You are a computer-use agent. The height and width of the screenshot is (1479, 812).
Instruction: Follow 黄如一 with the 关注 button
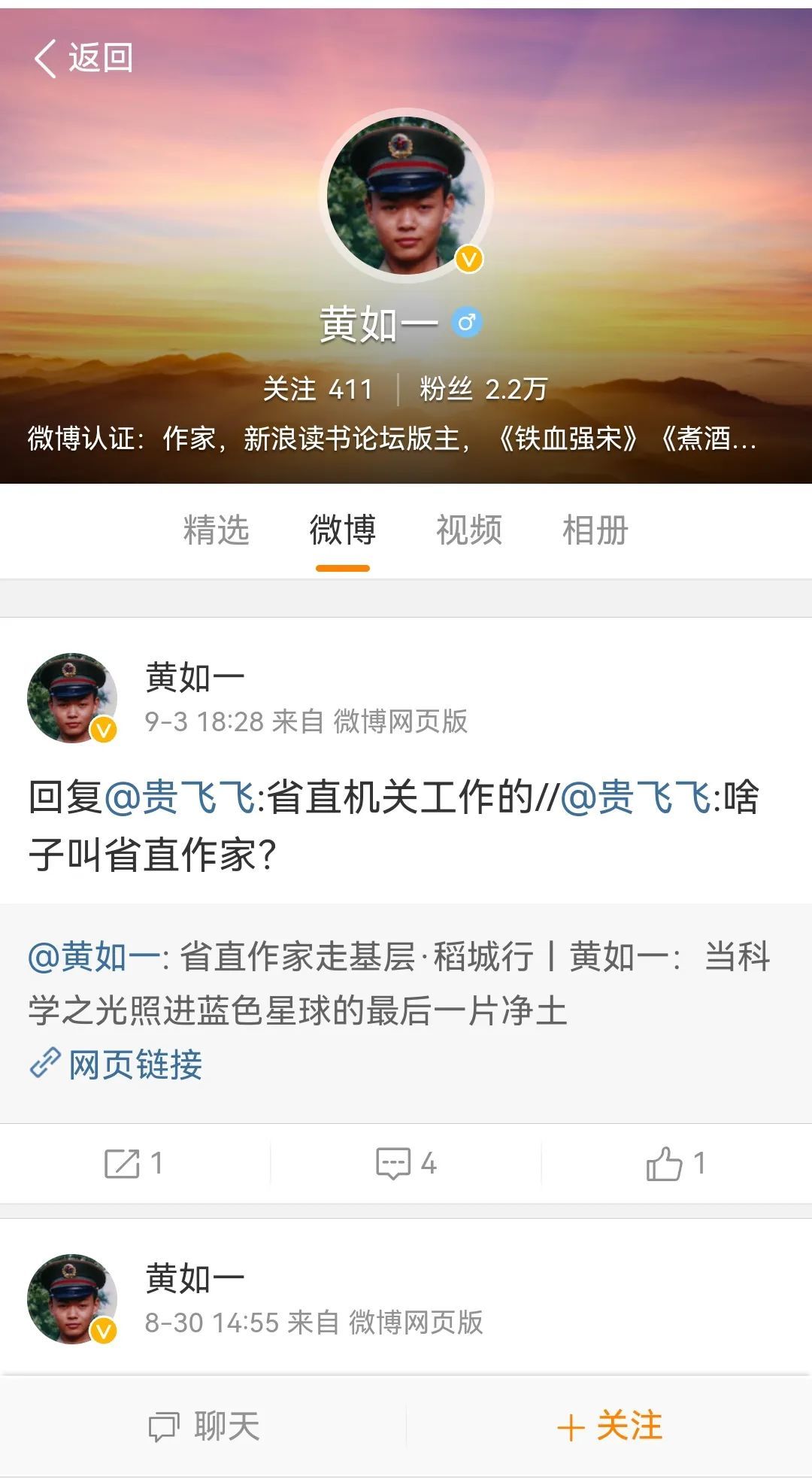coord(609,1426)
